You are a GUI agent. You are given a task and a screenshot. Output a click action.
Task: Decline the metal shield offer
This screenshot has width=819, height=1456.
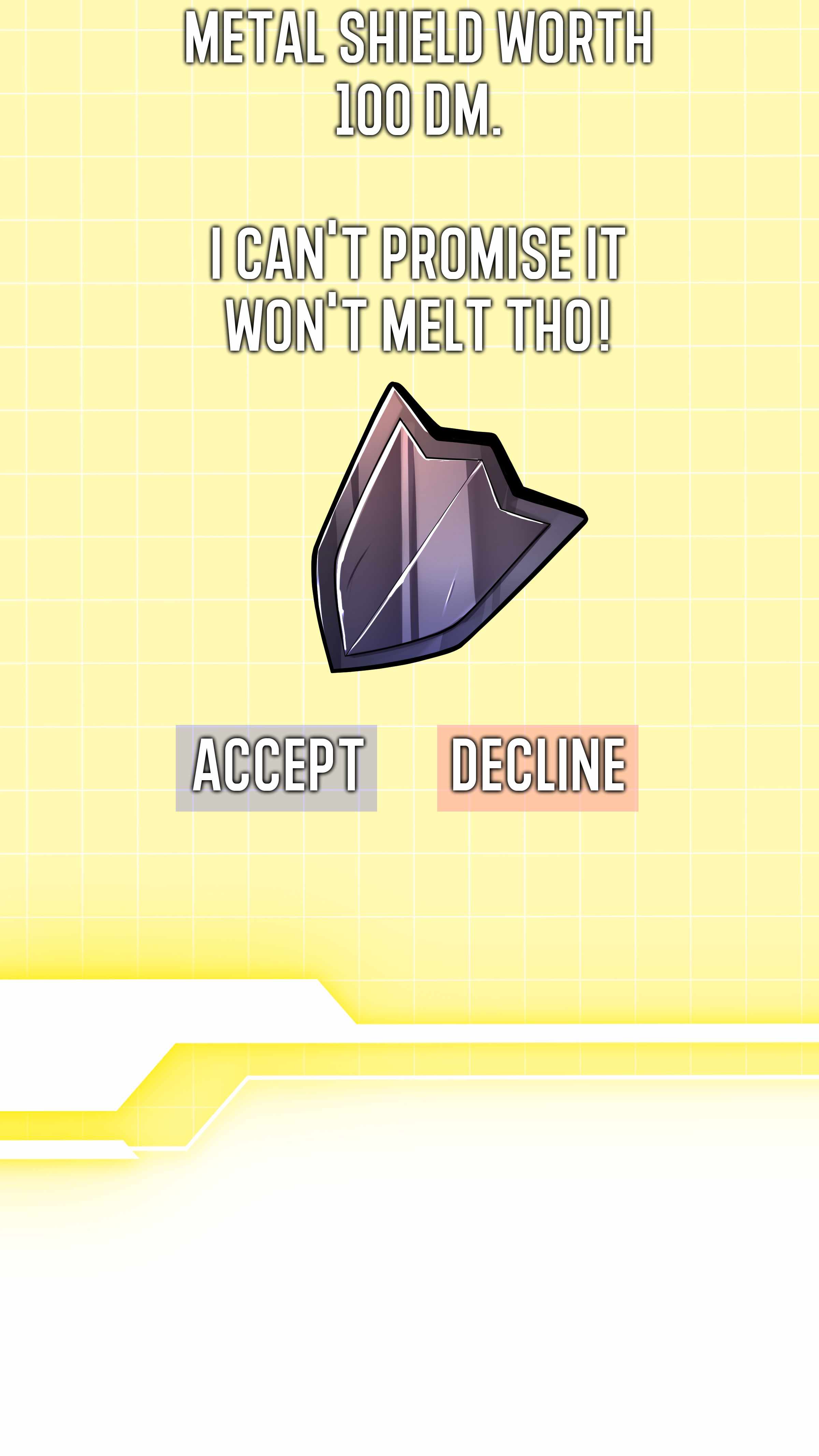coord(537,768)
